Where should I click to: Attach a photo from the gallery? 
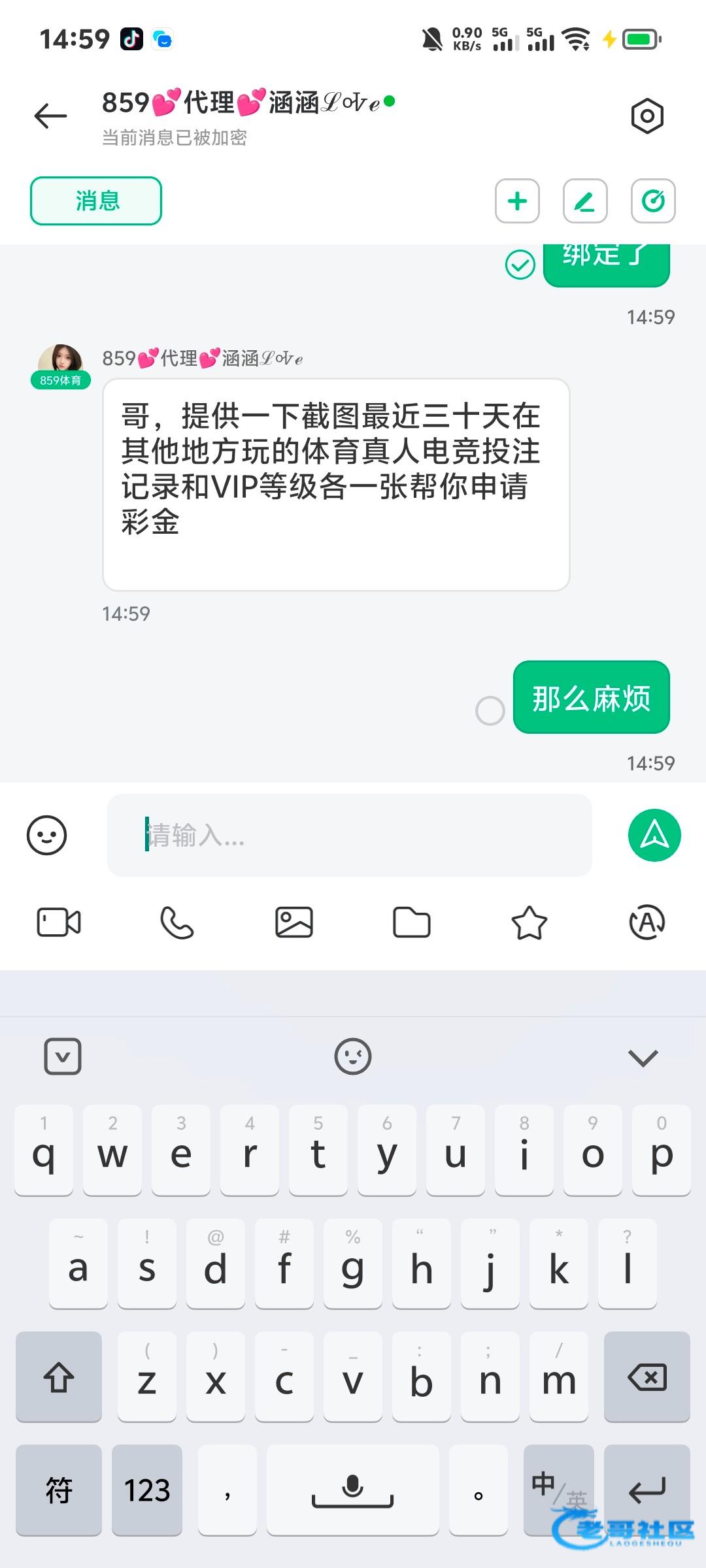[x=294, y=923]
